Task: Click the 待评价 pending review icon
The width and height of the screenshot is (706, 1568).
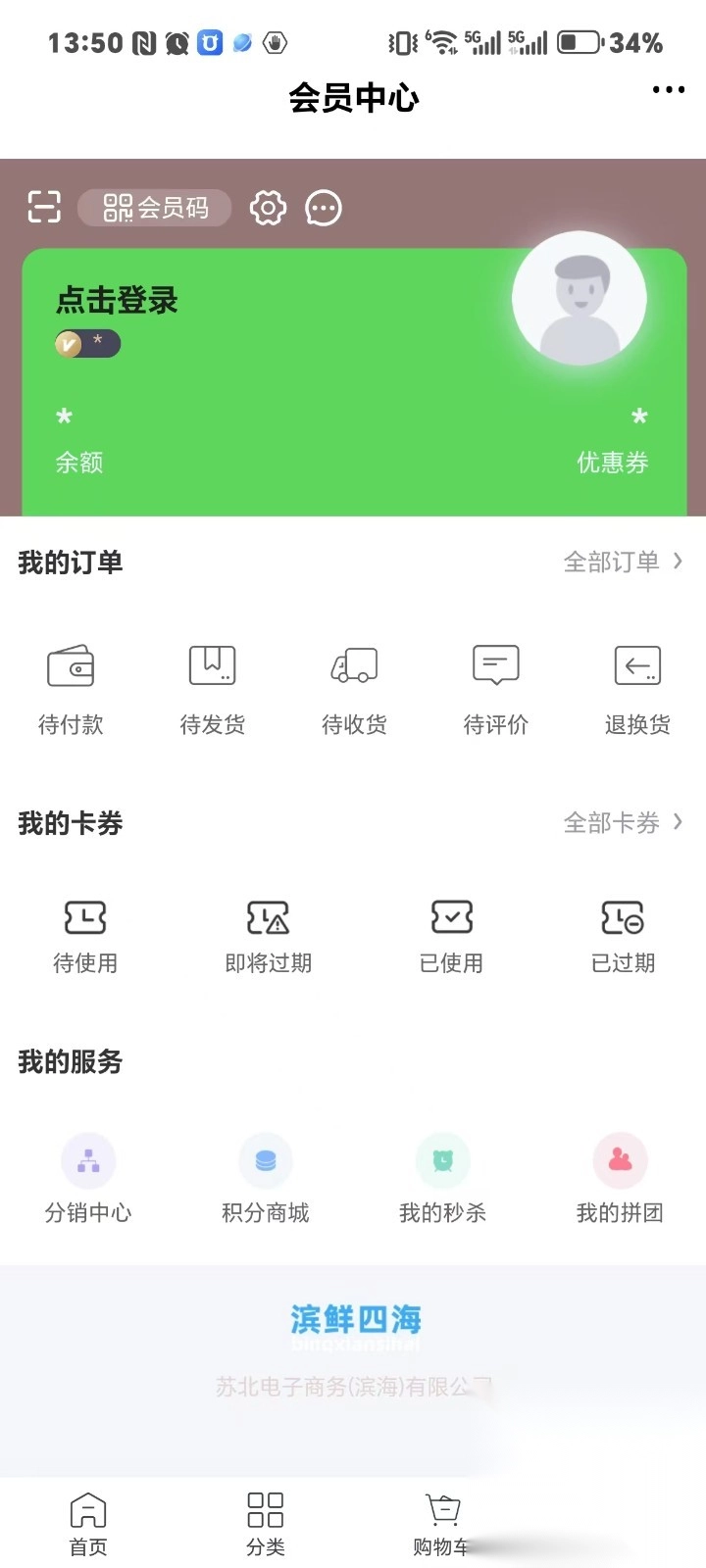Action: tap(494, 686)
